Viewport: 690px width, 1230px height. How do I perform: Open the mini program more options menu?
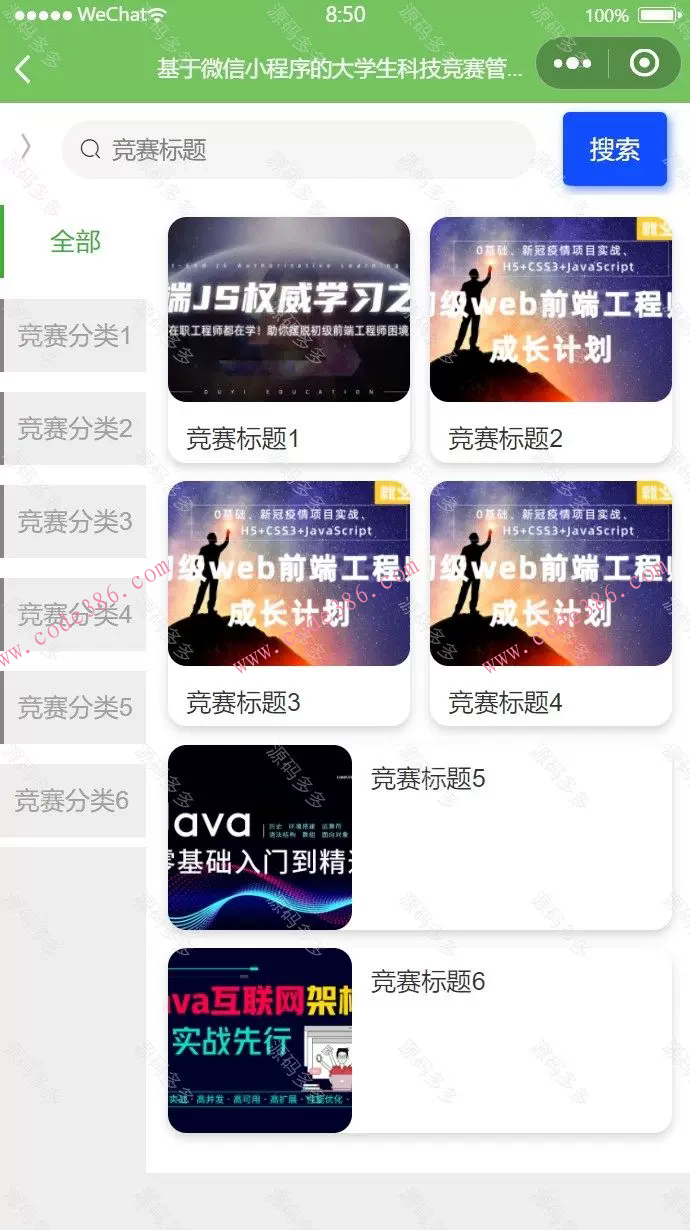point(572,64)
